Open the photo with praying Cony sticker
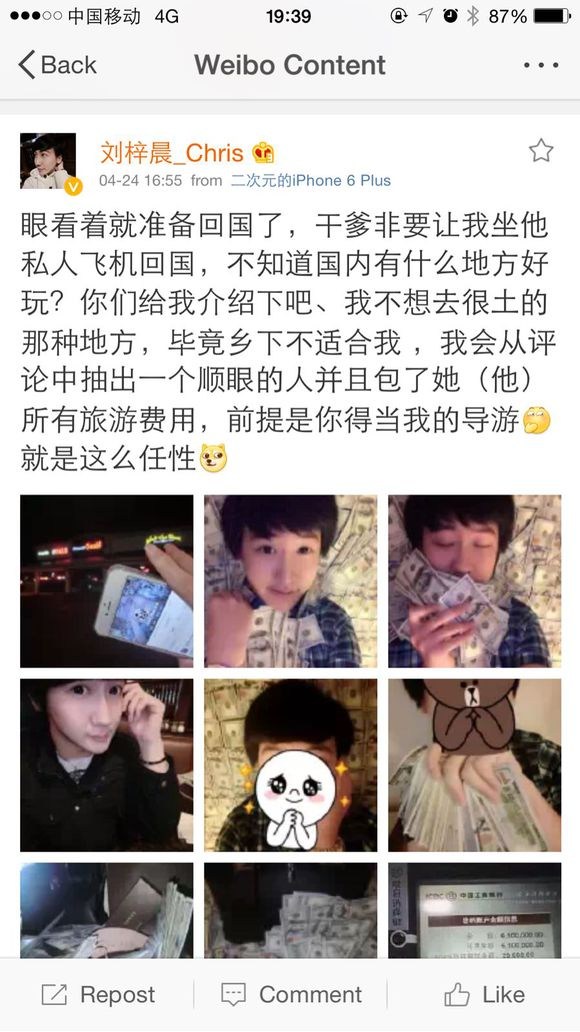 click(x=290, y=765)
